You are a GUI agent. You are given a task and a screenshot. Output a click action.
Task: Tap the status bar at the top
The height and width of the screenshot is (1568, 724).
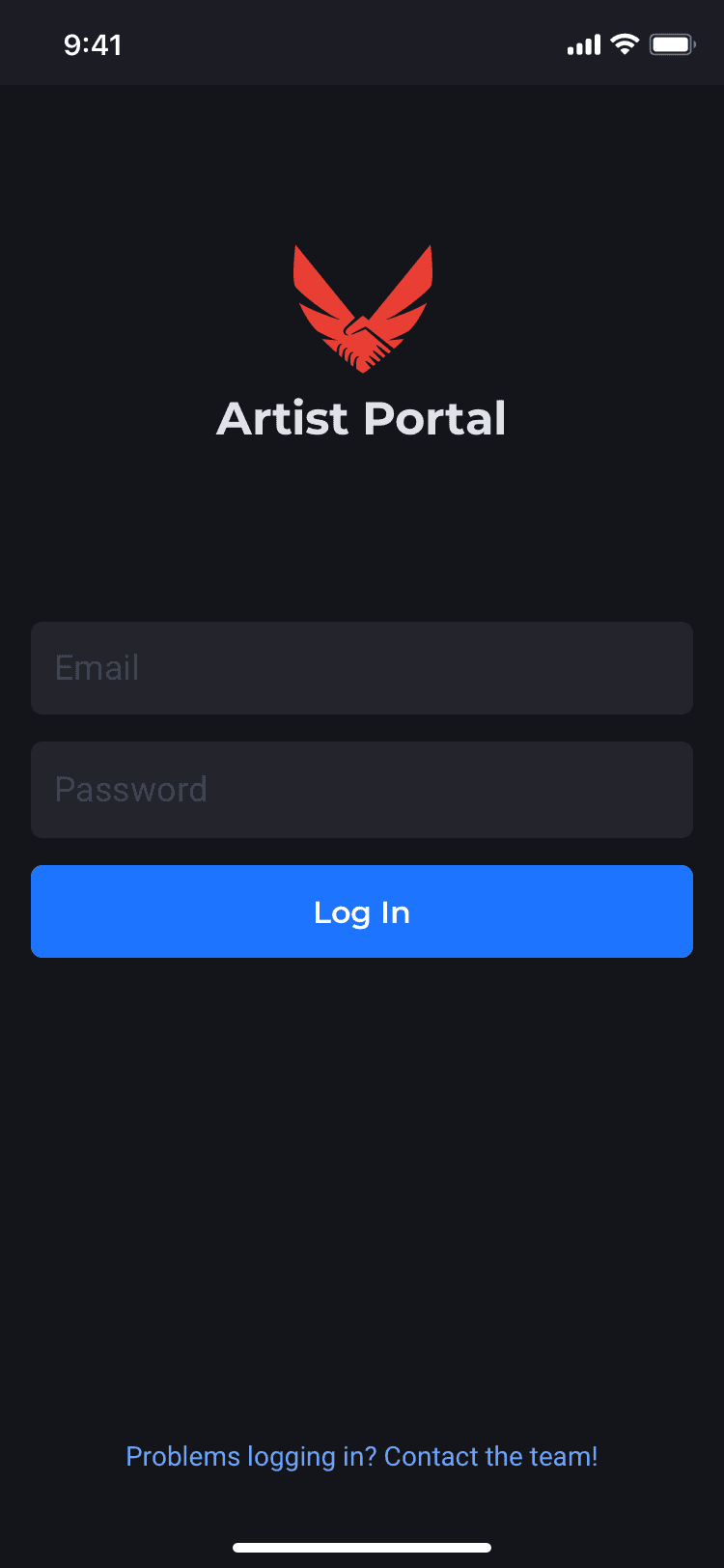coord(362,43)
